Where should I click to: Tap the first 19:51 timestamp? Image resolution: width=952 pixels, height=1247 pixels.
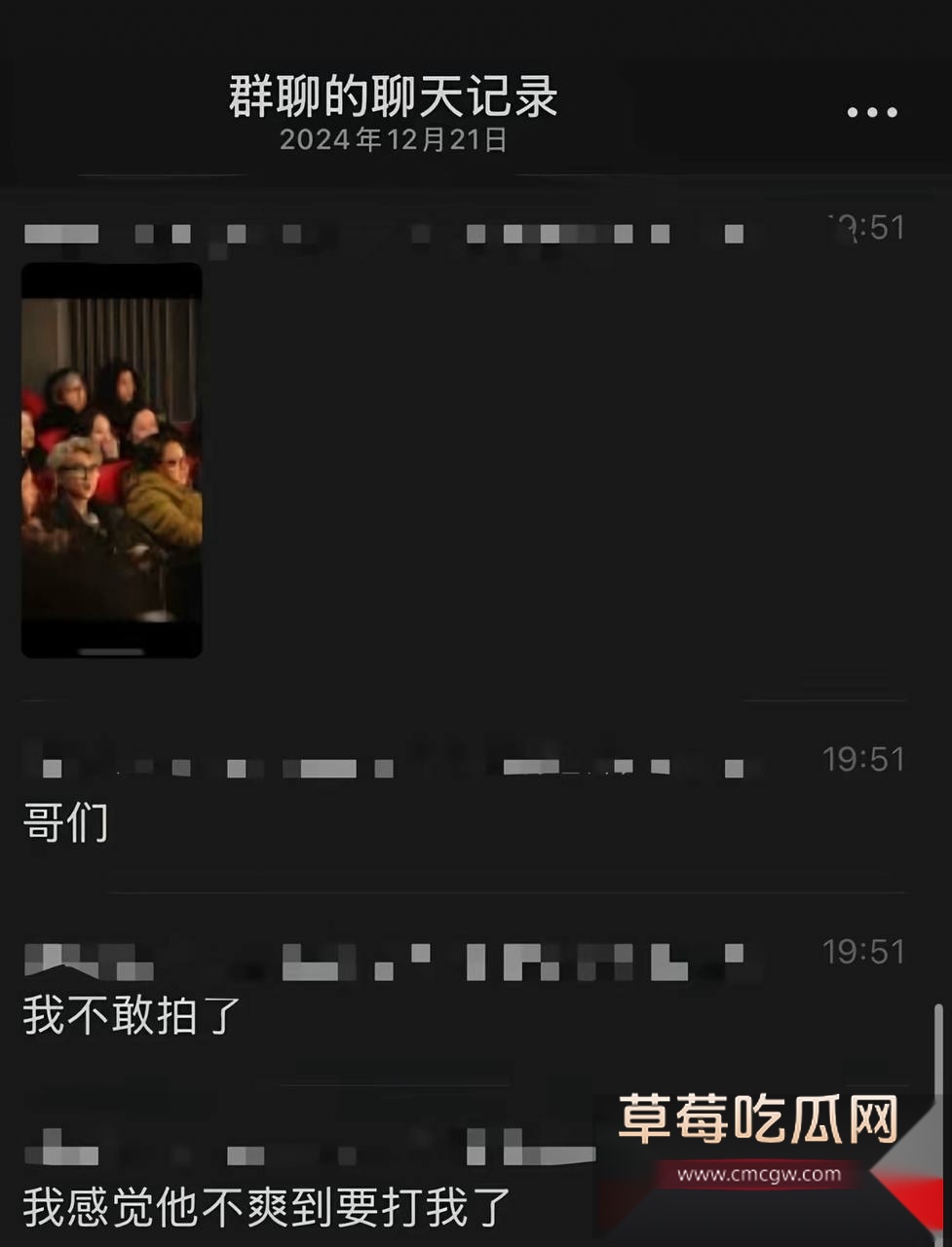[865, 226]
